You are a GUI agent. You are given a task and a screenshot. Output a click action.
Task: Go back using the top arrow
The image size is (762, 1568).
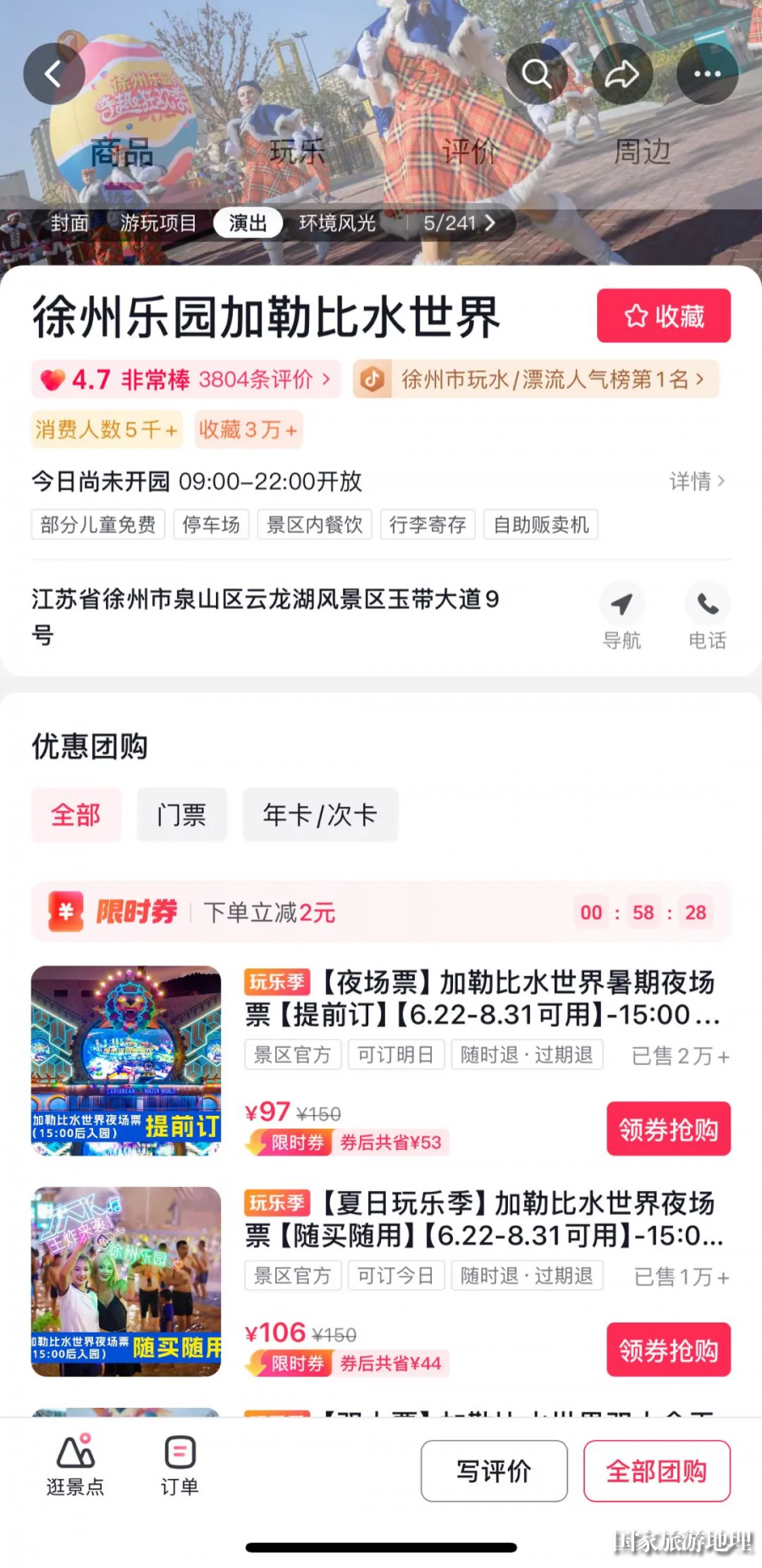point(54,74)
